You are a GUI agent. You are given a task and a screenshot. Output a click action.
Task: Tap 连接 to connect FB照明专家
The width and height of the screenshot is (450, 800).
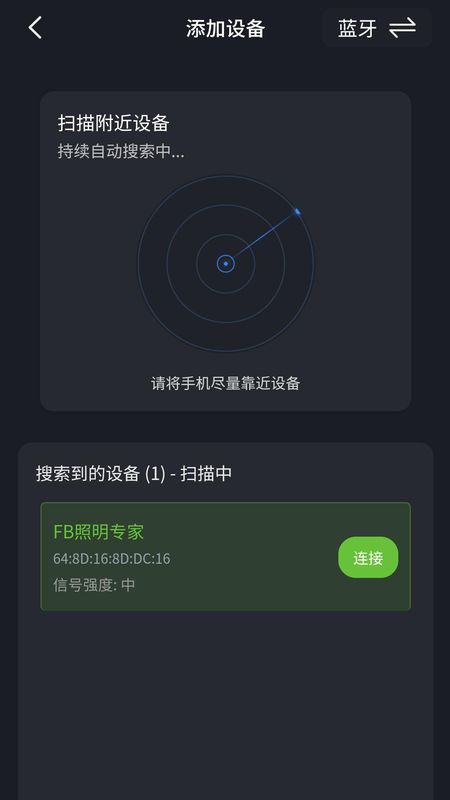point(368,558)
